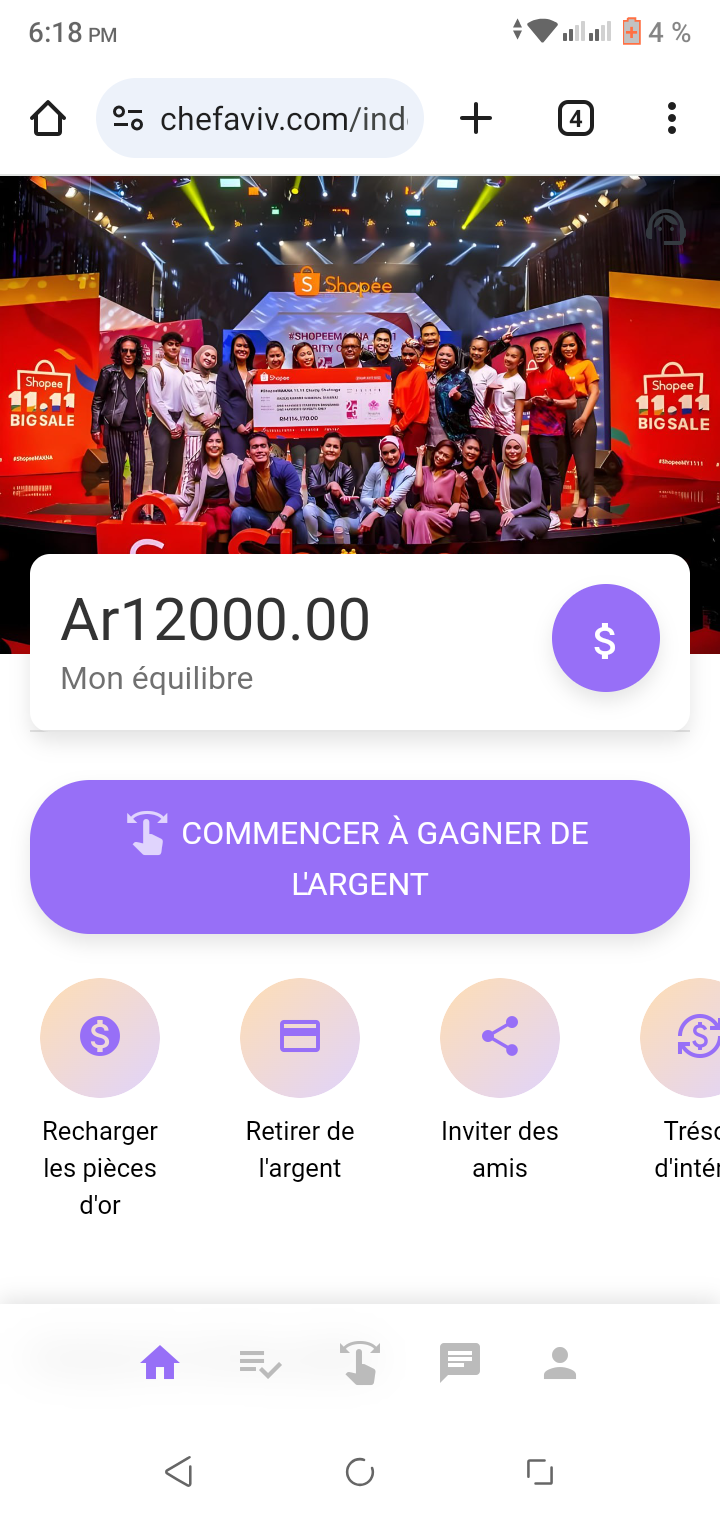Viewport: 720px width, 1520px height.
Task: Select Inviter des amis
Action: [500, 1037]
